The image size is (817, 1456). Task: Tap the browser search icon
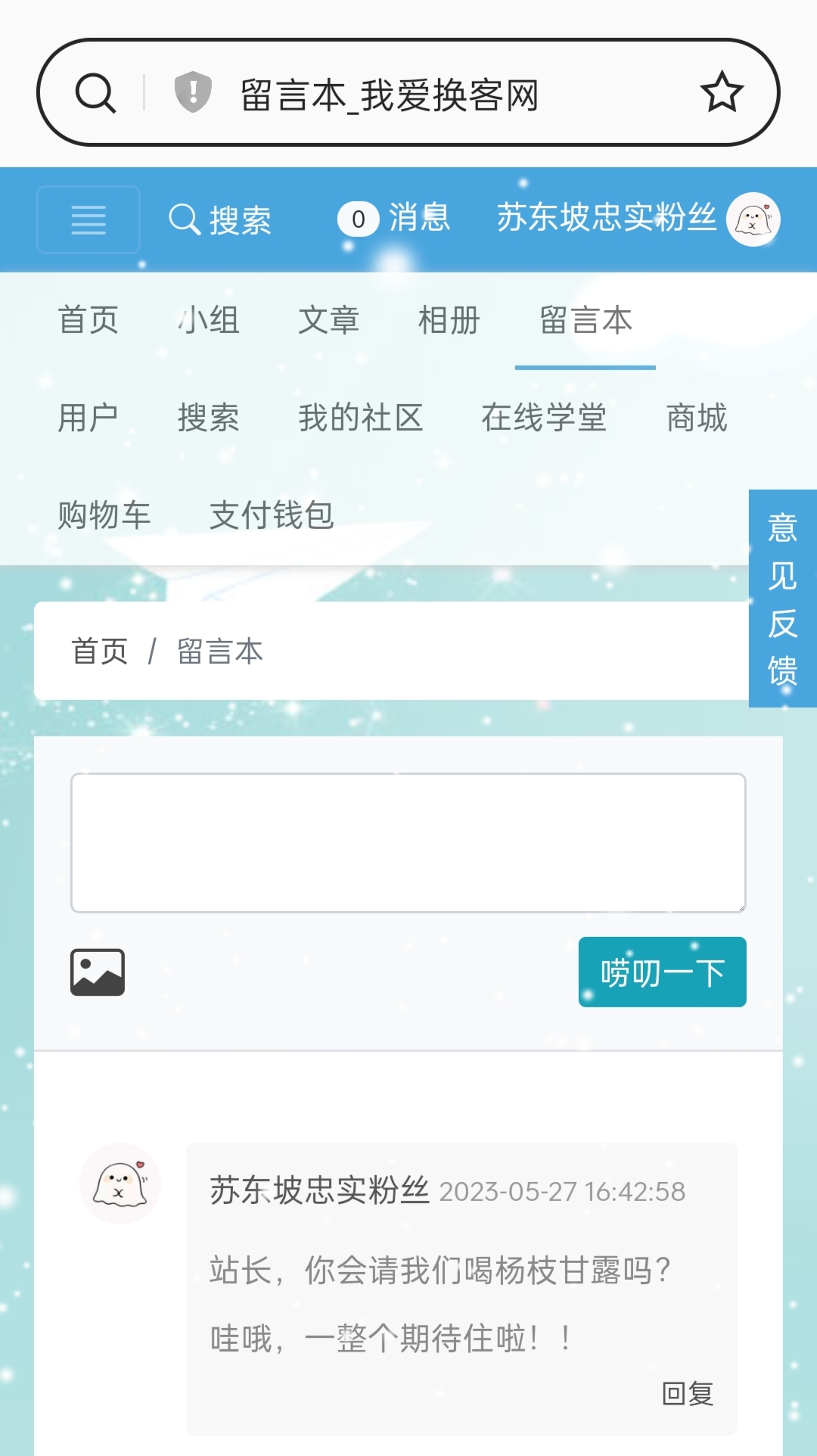click(x=95, y=93)
